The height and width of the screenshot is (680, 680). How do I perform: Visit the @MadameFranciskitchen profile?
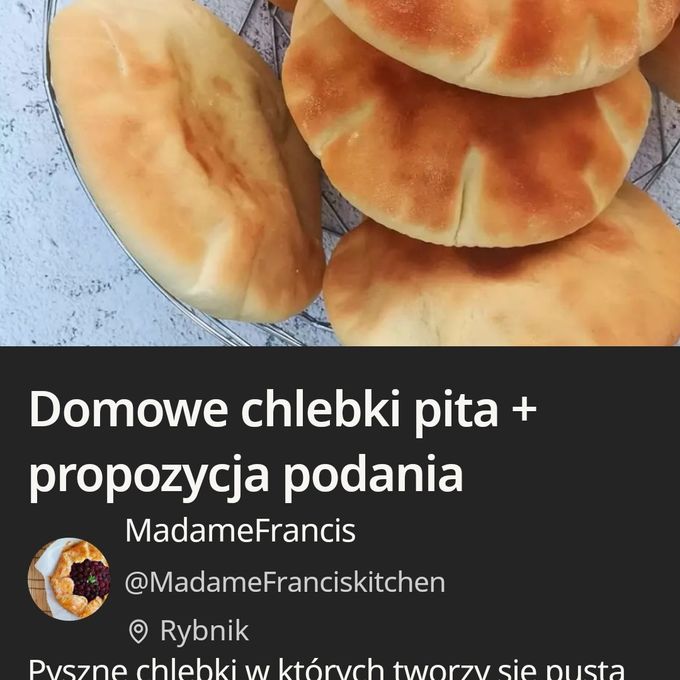pos(284,582)
